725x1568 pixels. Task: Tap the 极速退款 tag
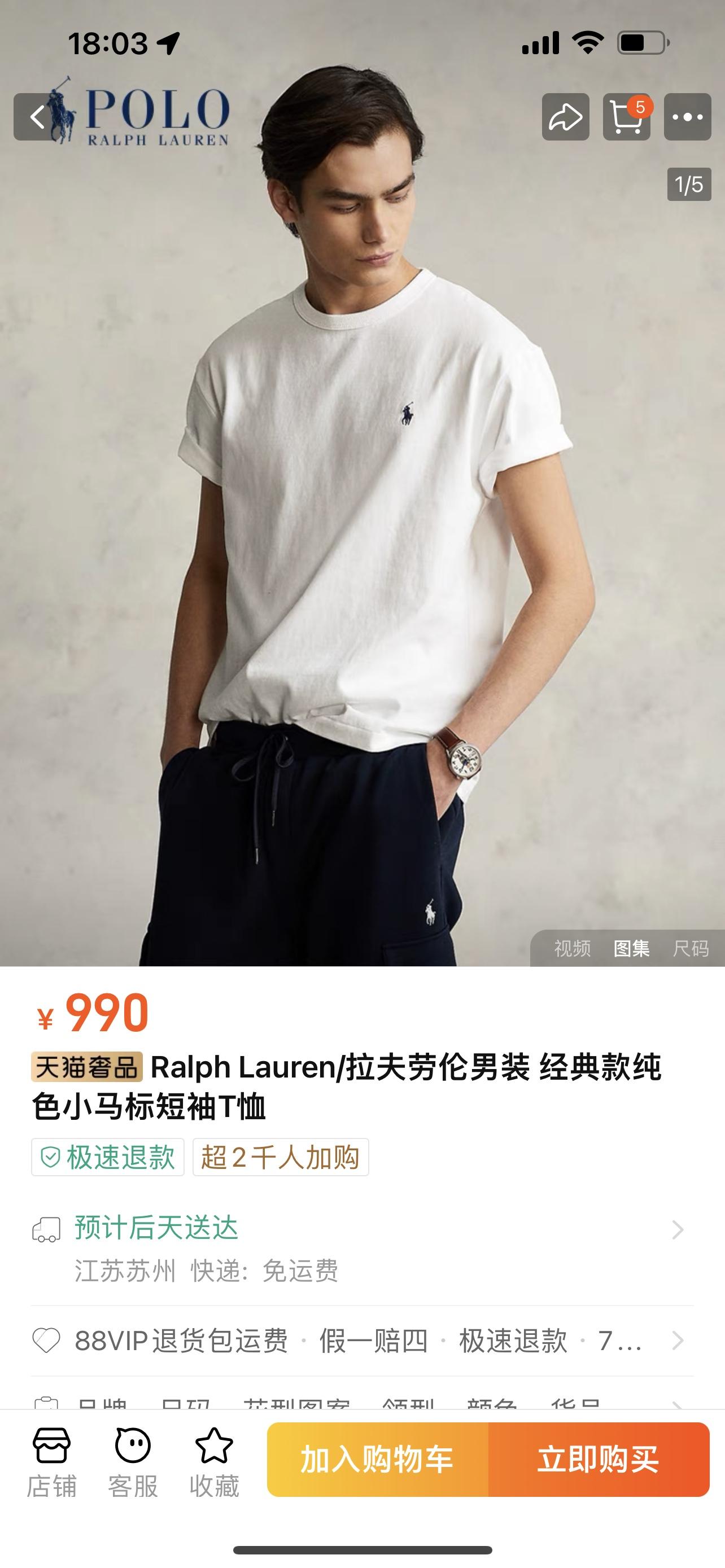[x=108, y=1157]
